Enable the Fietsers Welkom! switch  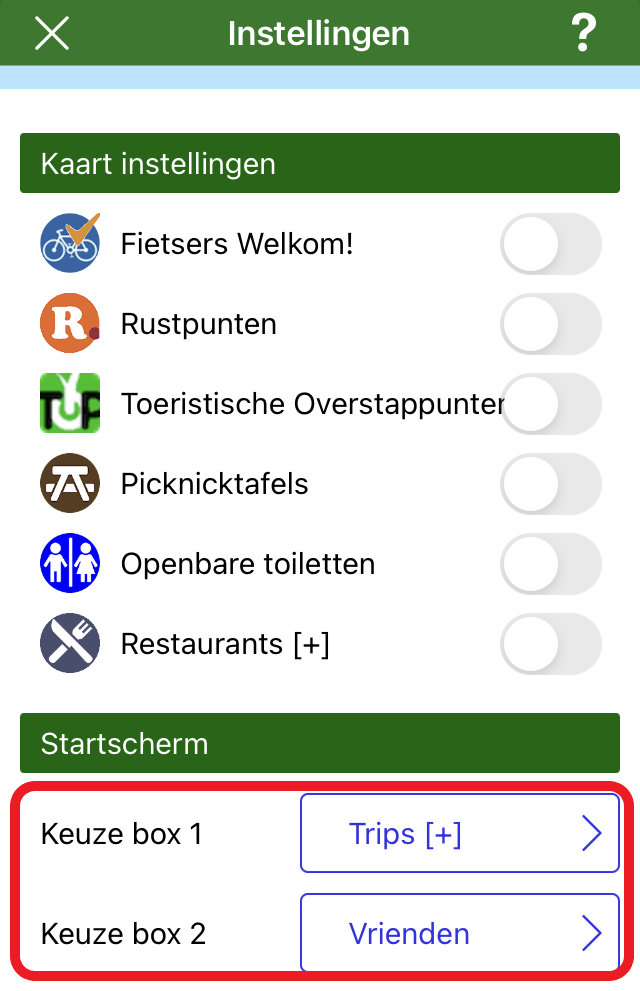(550, 244)
